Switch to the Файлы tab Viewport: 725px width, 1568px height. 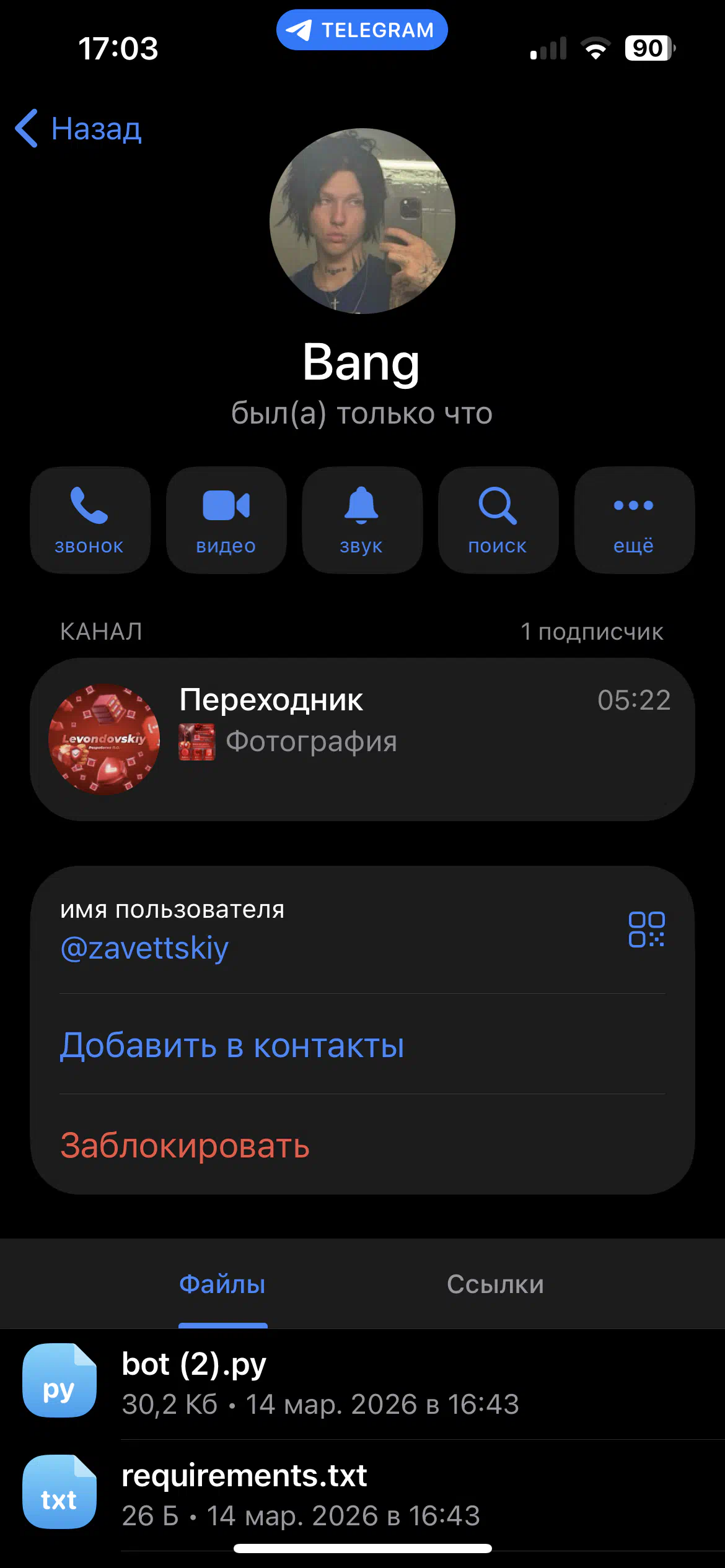click(222, 1284)
